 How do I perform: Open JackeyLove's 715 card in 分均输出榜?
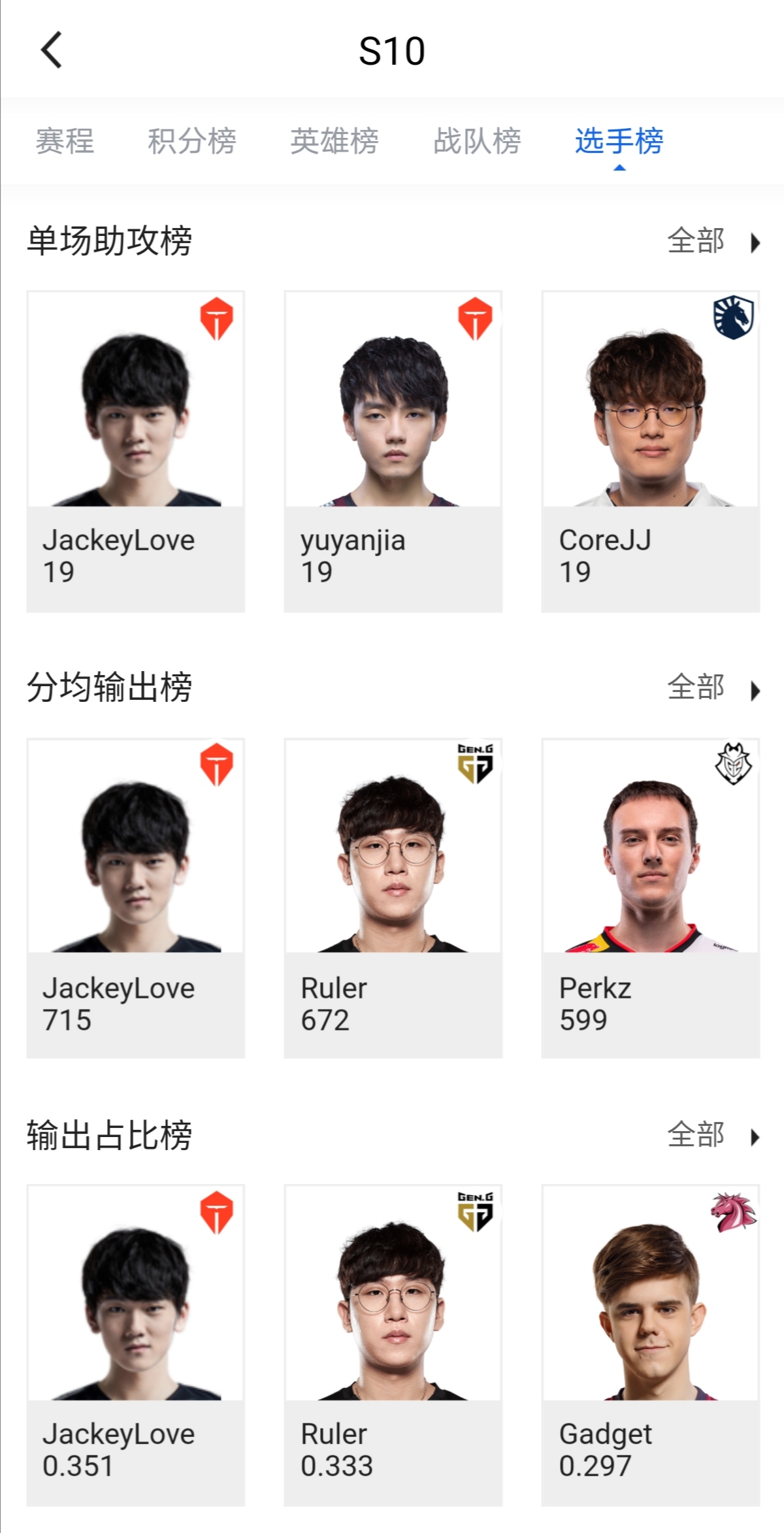135,898
